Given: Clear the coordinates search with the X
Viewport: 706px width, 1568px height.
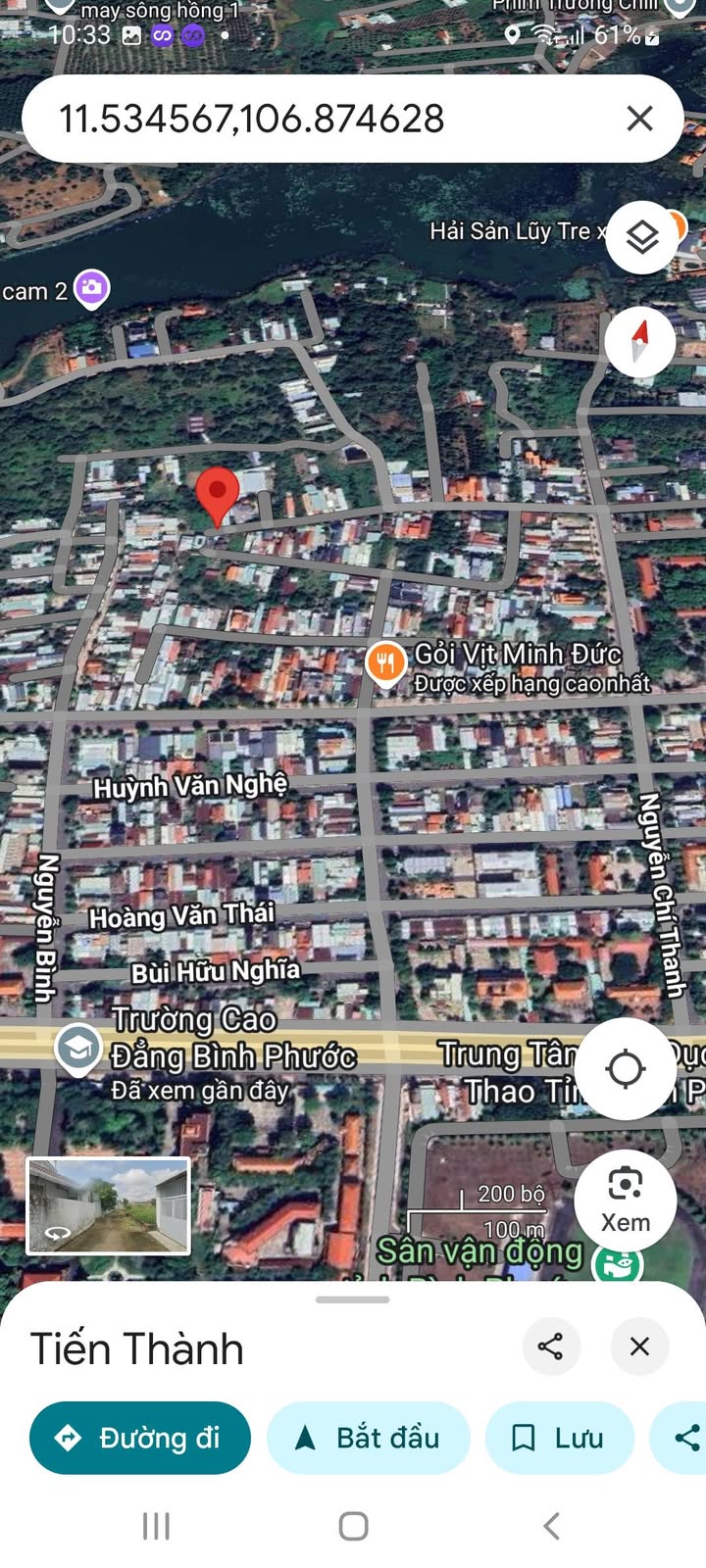Looking at the screenshot, I should (x=639, y=119).
